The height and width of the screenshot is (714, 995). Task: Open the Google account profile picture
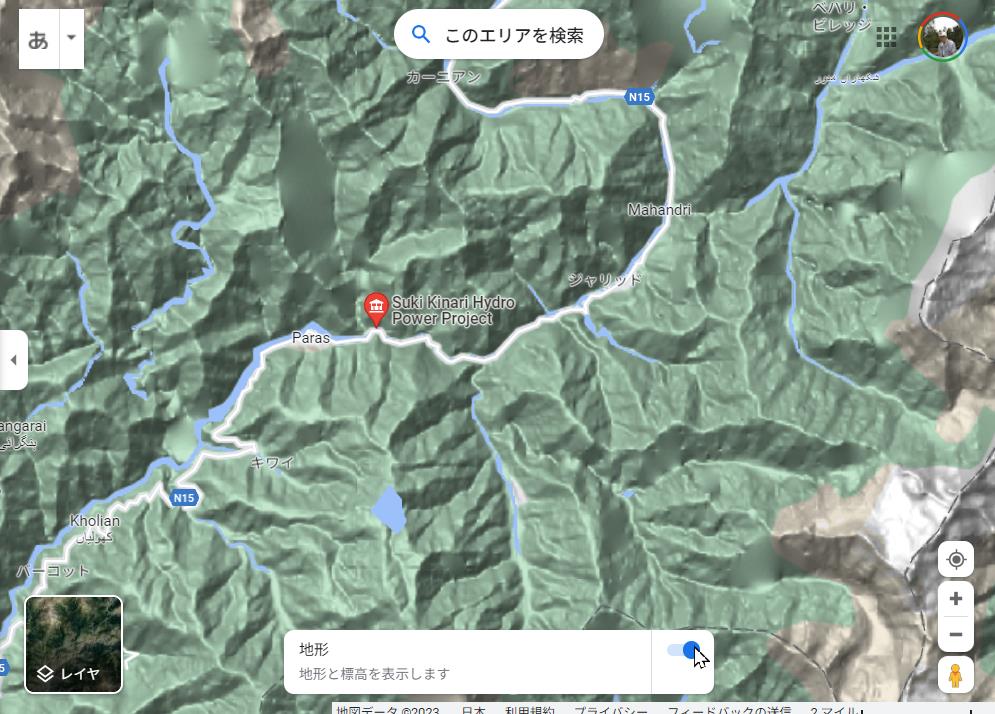click(942, 37)
